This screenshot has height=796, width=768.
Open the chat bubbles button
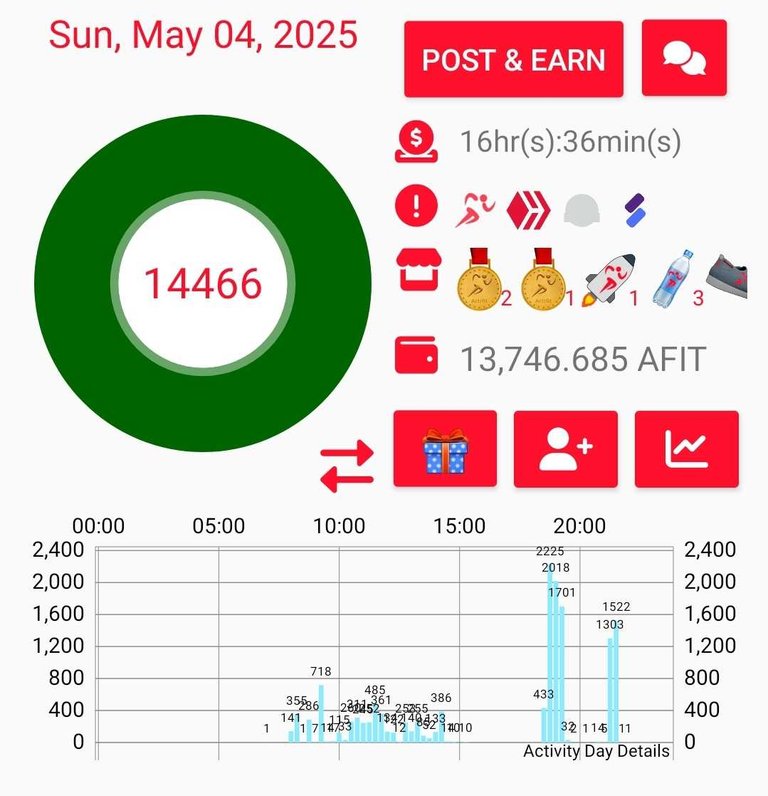(x=684, y=60)
